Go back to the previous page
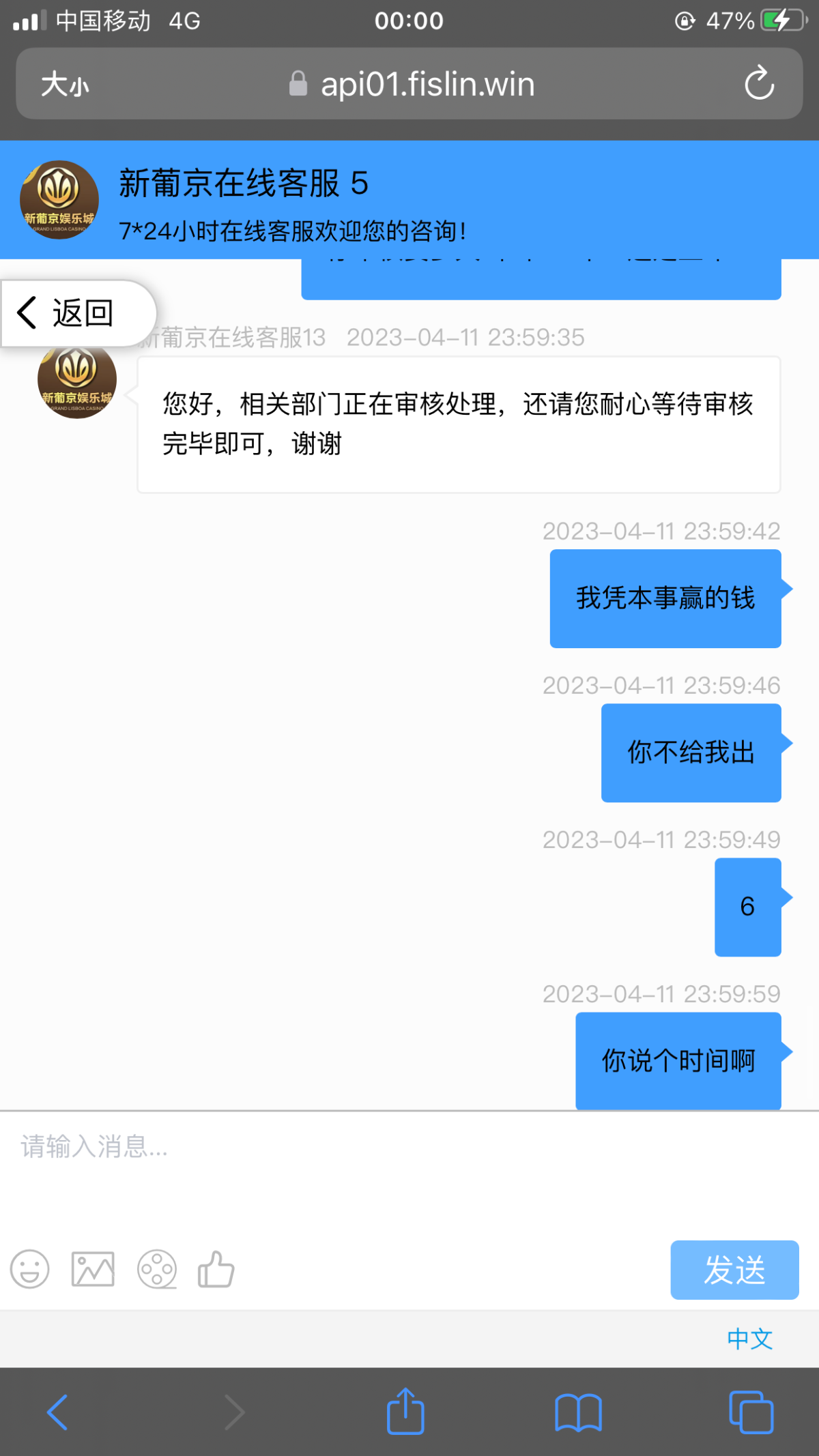 pyautogui.click(x=57, y=1412)
